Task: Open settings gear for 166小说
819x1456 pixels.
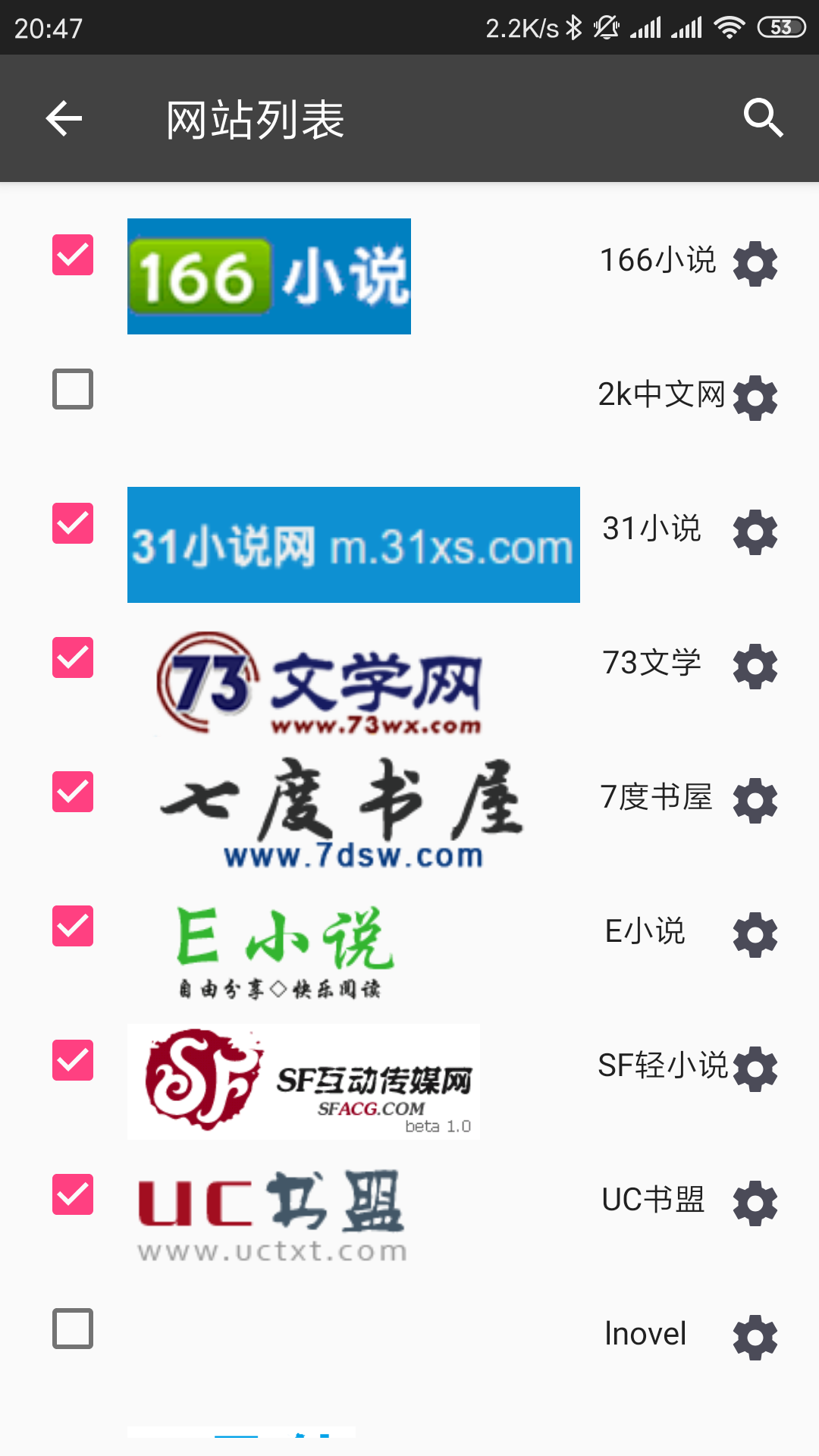Action: point(755,264)
